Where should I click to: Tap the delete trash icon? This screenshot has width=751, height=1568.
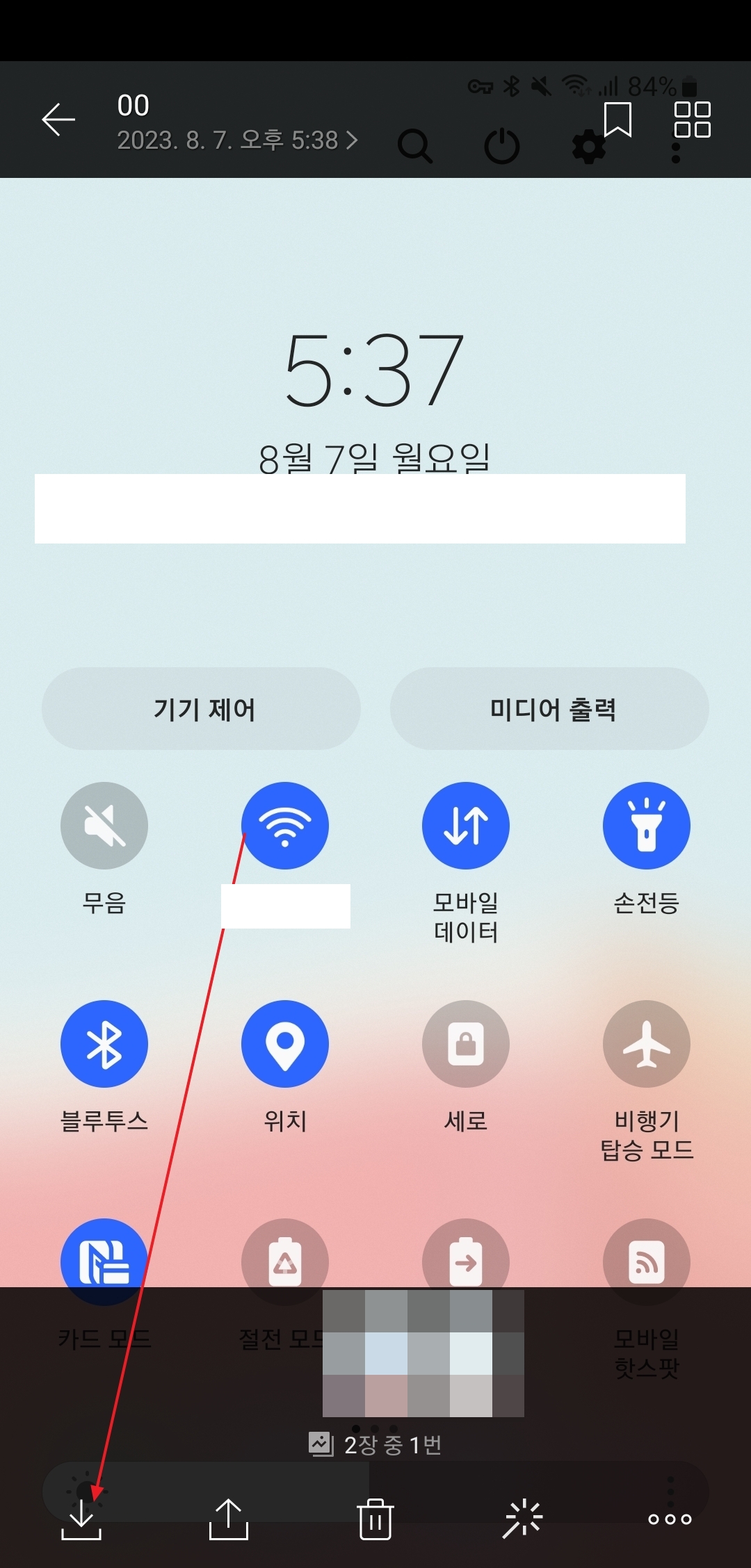[374, 1519]
